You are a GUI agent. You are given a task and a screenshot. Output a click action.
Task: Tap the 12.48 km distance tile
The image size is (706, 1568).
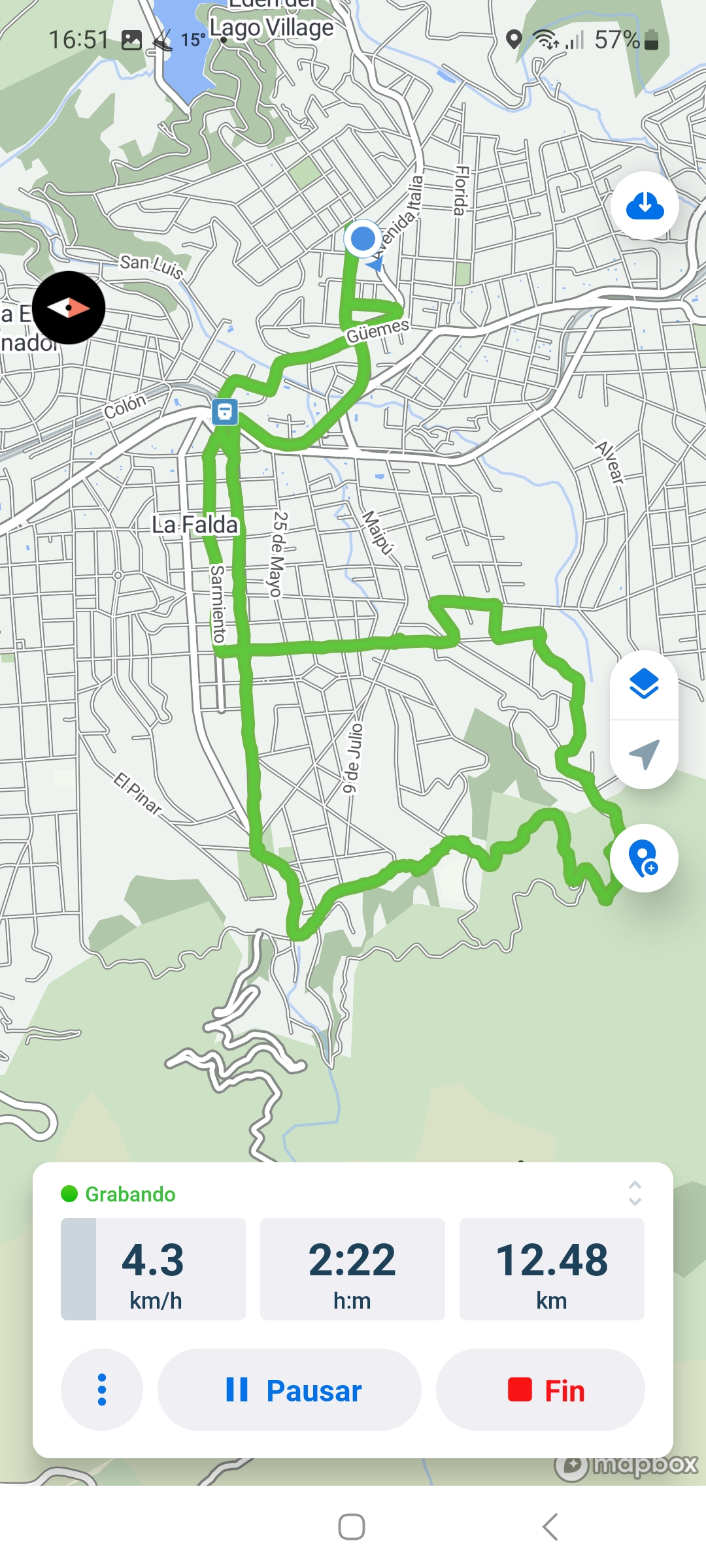[x=552, y=1269]
